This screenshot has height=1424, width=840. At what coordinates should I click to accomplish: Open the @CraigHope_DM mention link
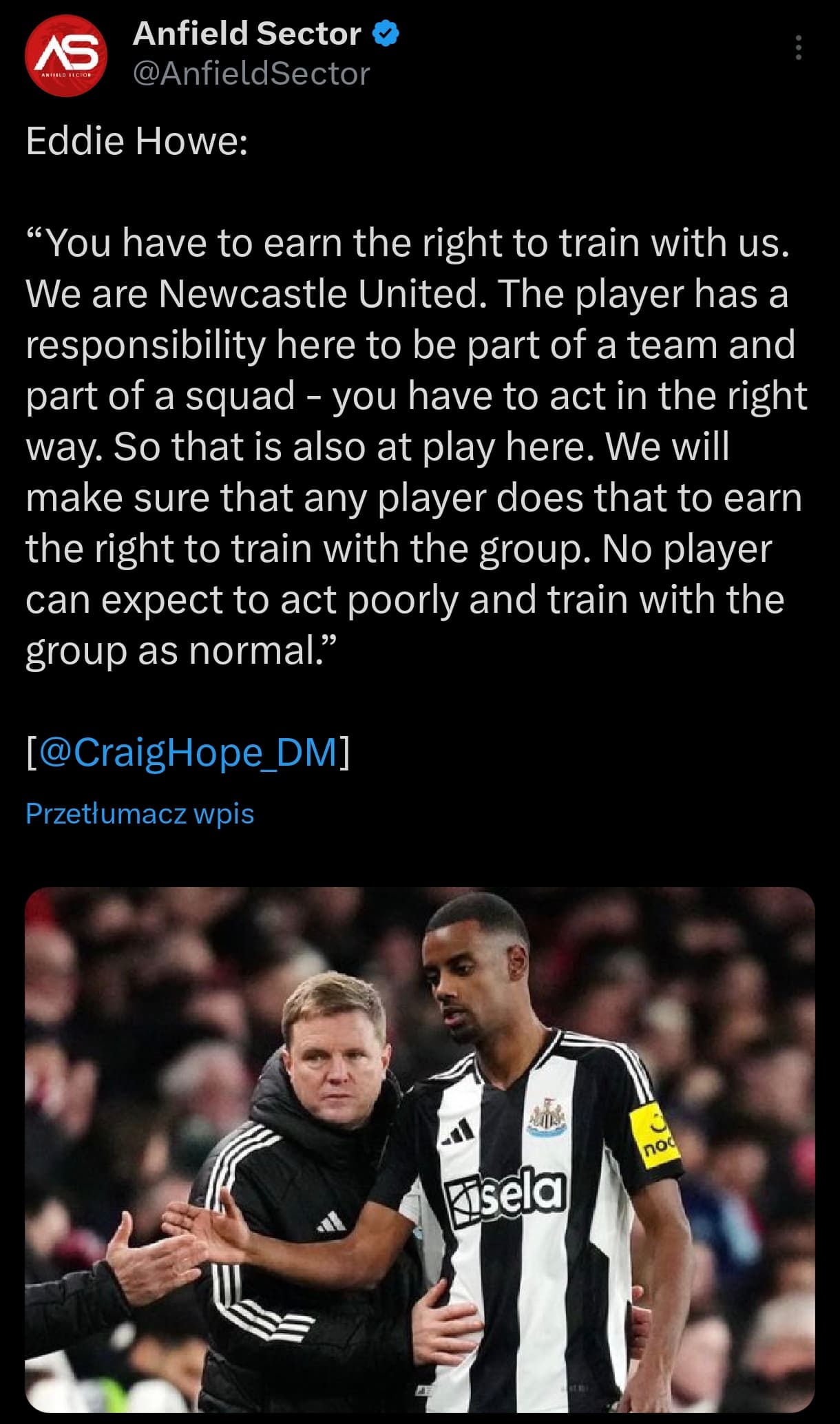189,751
